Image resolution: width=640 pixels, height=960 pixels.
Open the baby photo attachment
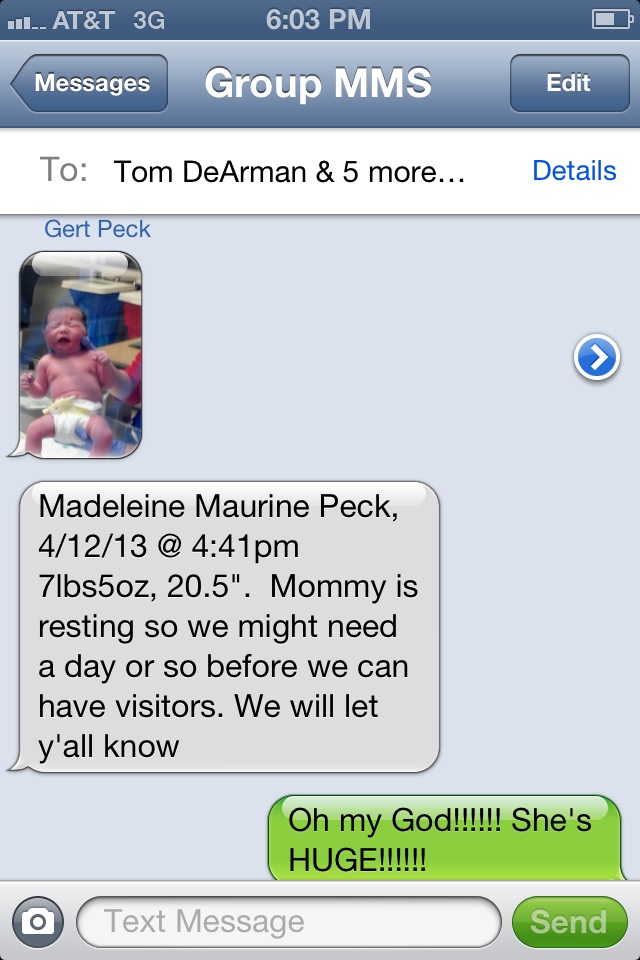[81, 354]
